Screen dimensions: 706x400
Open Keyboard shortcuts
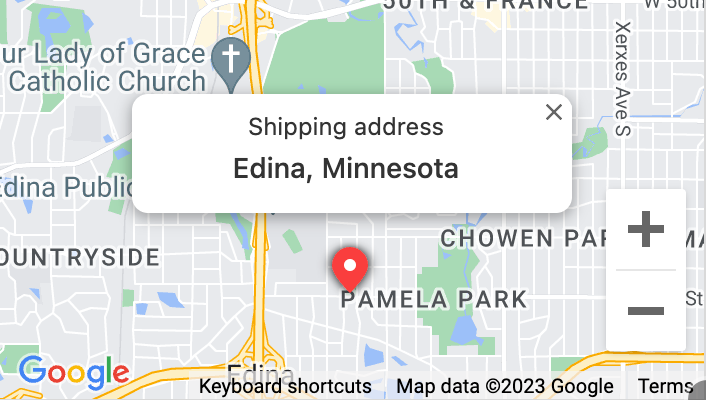[x=285, y=386]
